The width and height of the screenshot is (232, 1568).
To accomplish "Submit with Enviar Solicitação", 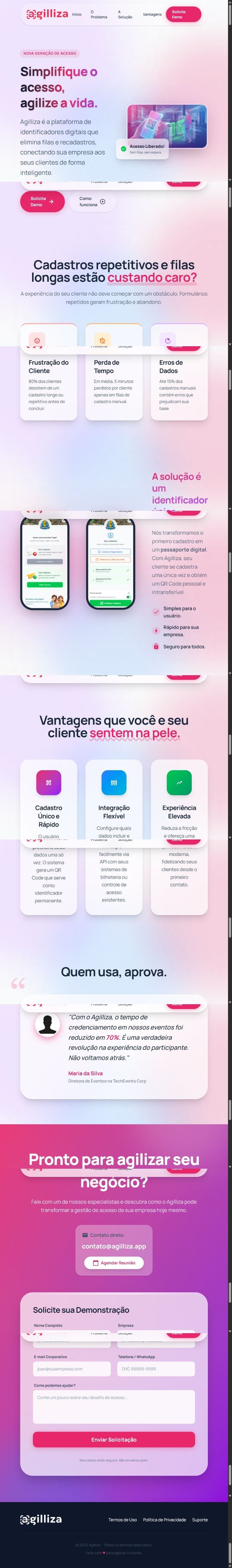I will coord(114,1440).
